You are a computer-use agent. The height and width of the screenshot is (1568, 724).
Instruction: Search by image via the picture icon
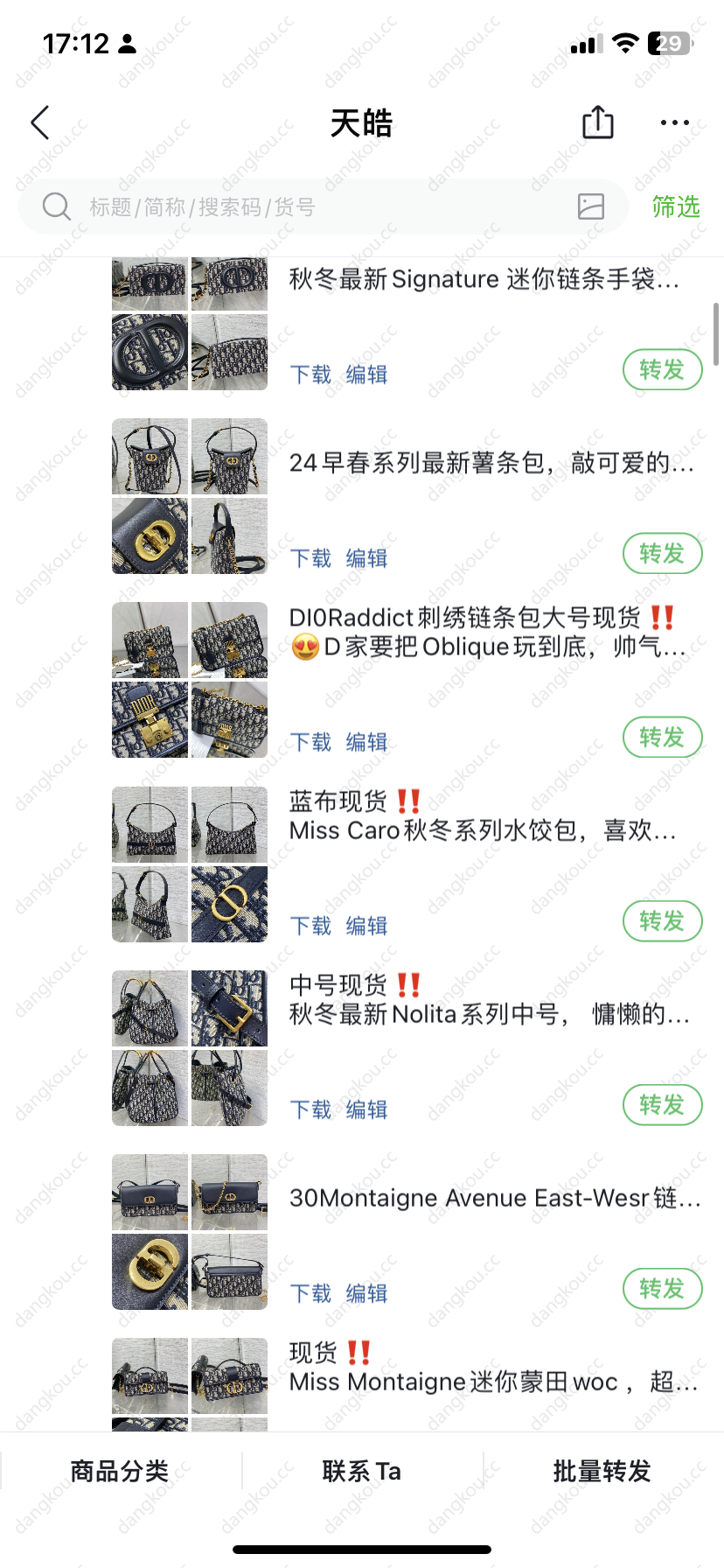point(591,206)
